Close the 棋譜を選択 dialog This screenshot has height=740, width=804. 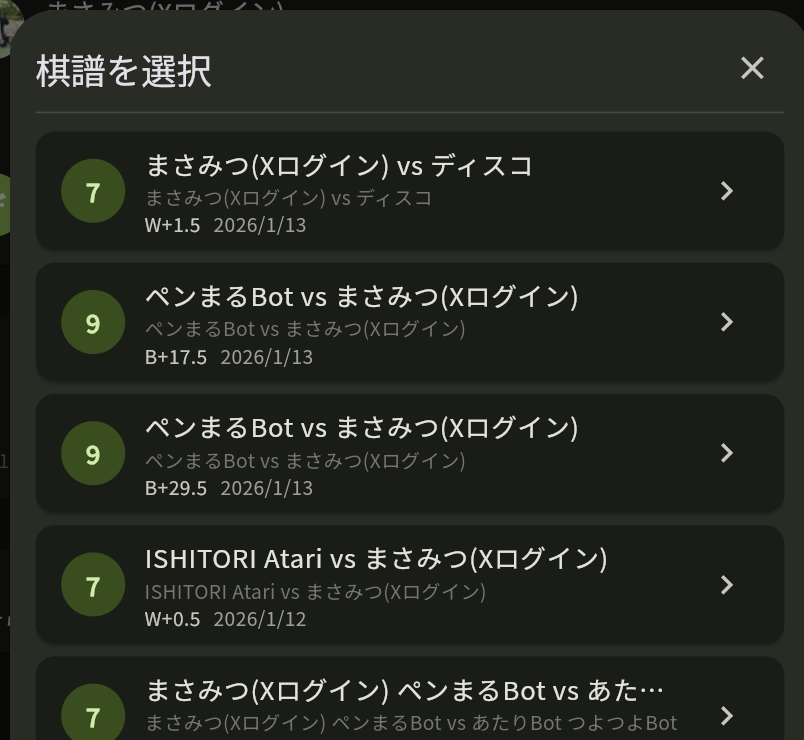[752, 68]
